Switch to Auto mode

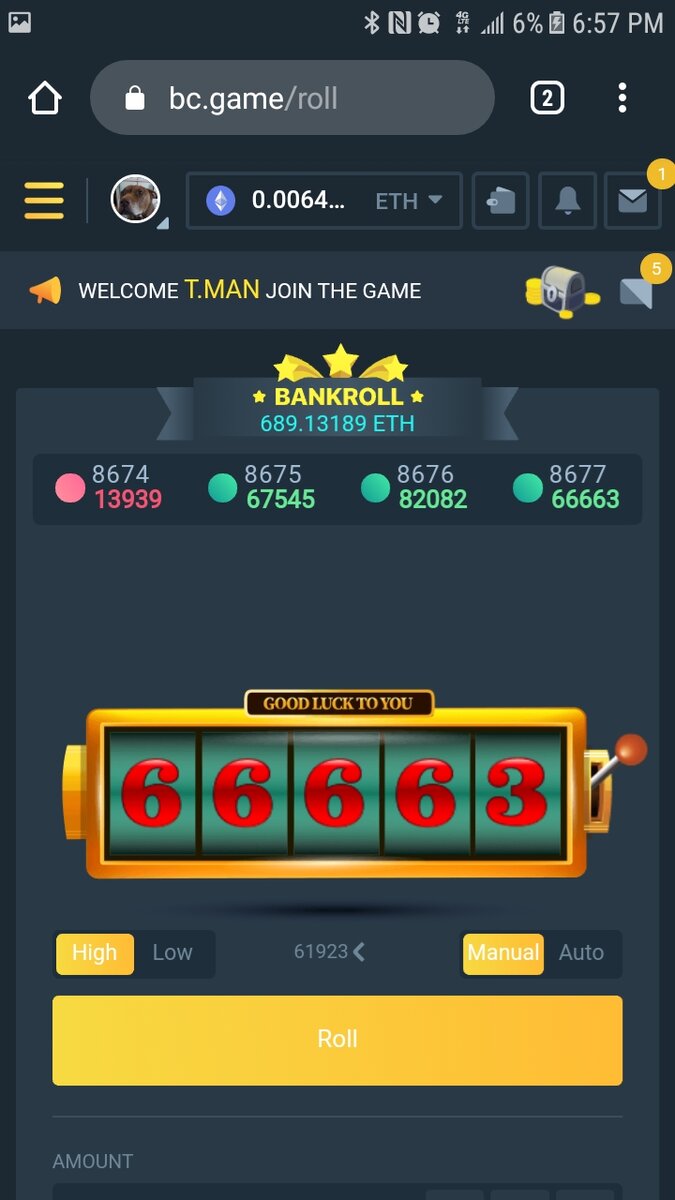tap(581, 954)
